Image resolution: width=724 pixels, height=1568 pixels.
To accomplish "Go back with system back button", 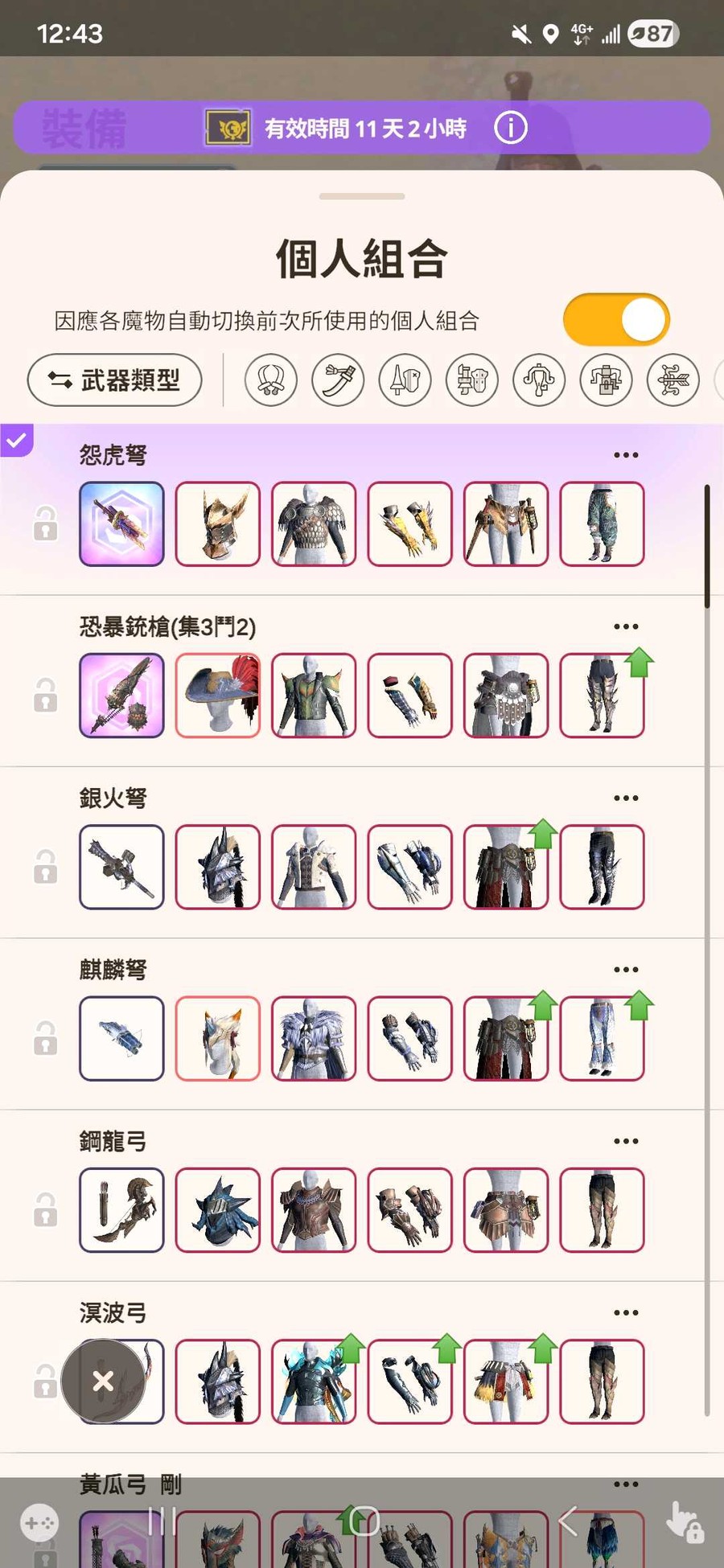I will coord(568,1521).
